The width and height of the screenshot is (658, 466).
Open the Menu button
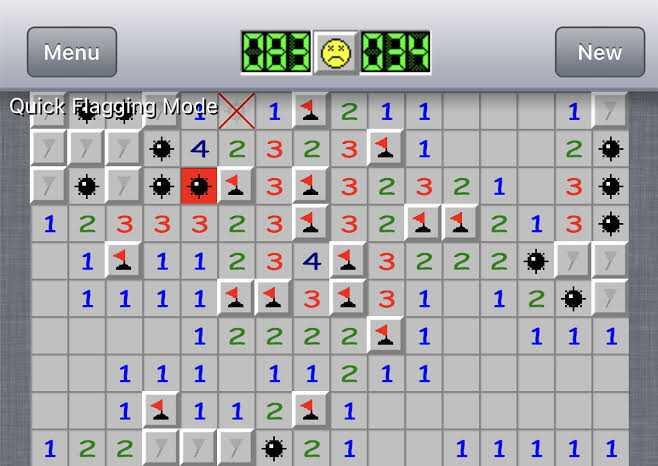tap(71, 52)
